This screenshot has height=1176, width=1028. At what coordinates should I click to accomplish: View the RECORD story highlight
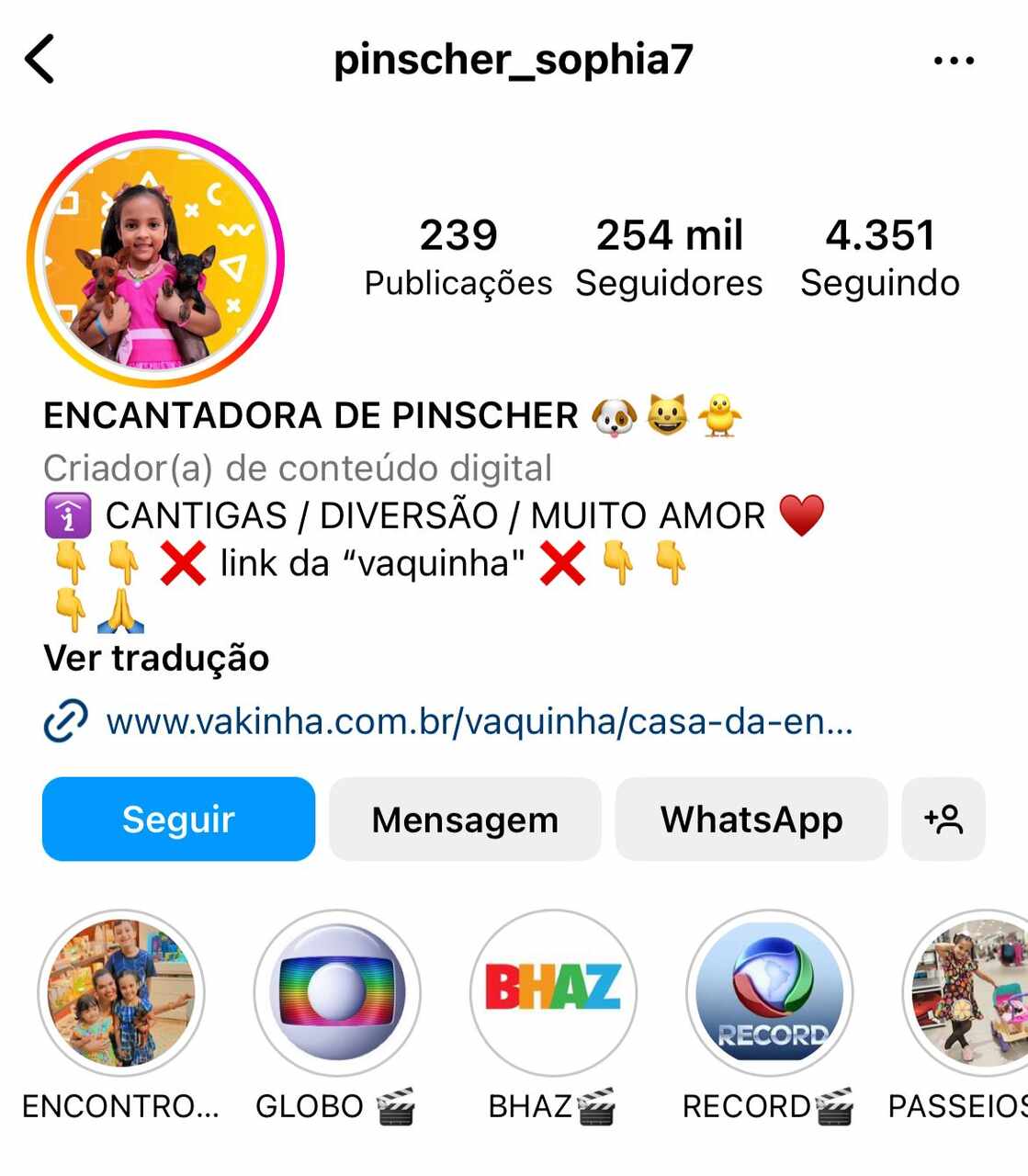[x=770, y=993]
